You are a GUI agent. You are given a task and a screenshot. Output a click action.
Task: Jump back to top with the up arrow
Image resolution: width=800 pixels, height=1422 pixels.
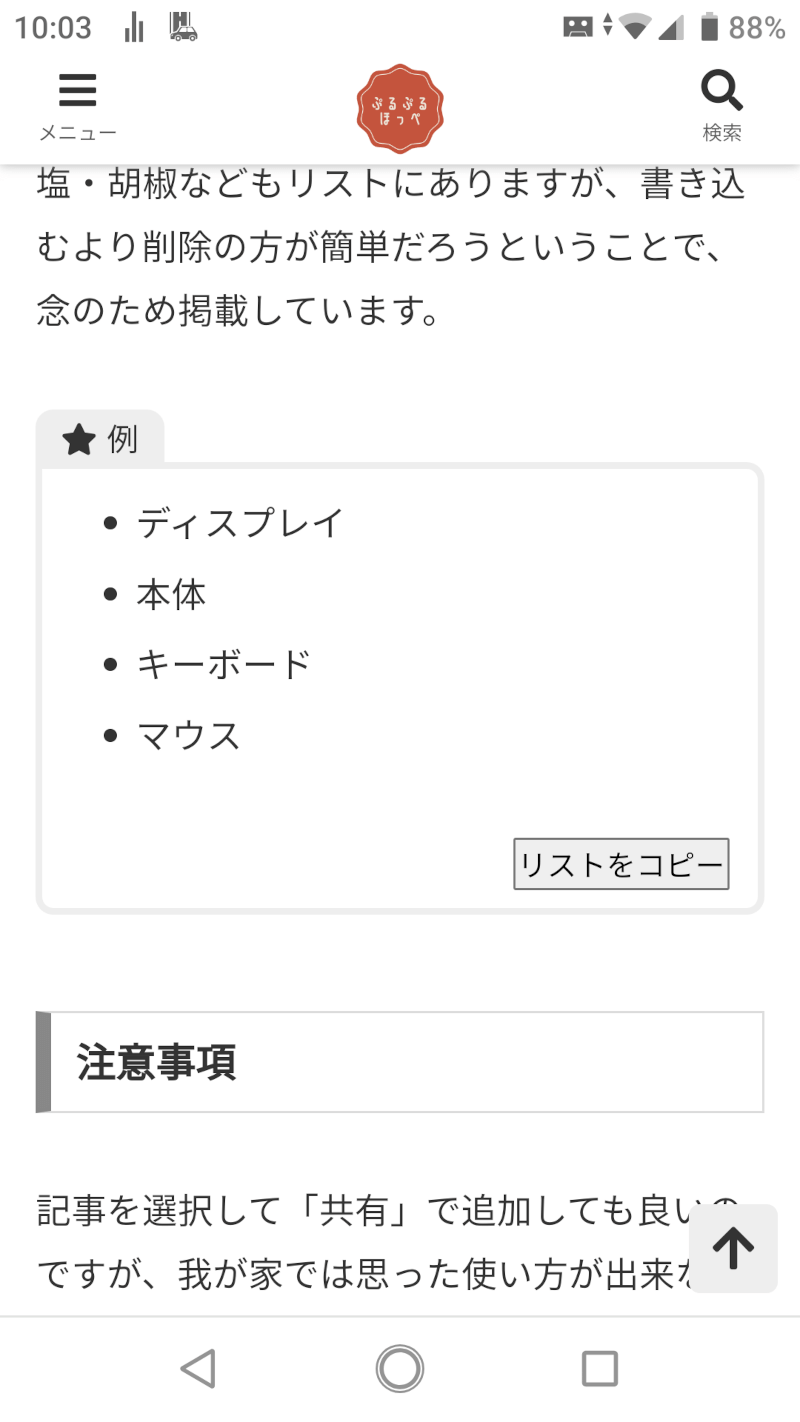click(733, 1248)
